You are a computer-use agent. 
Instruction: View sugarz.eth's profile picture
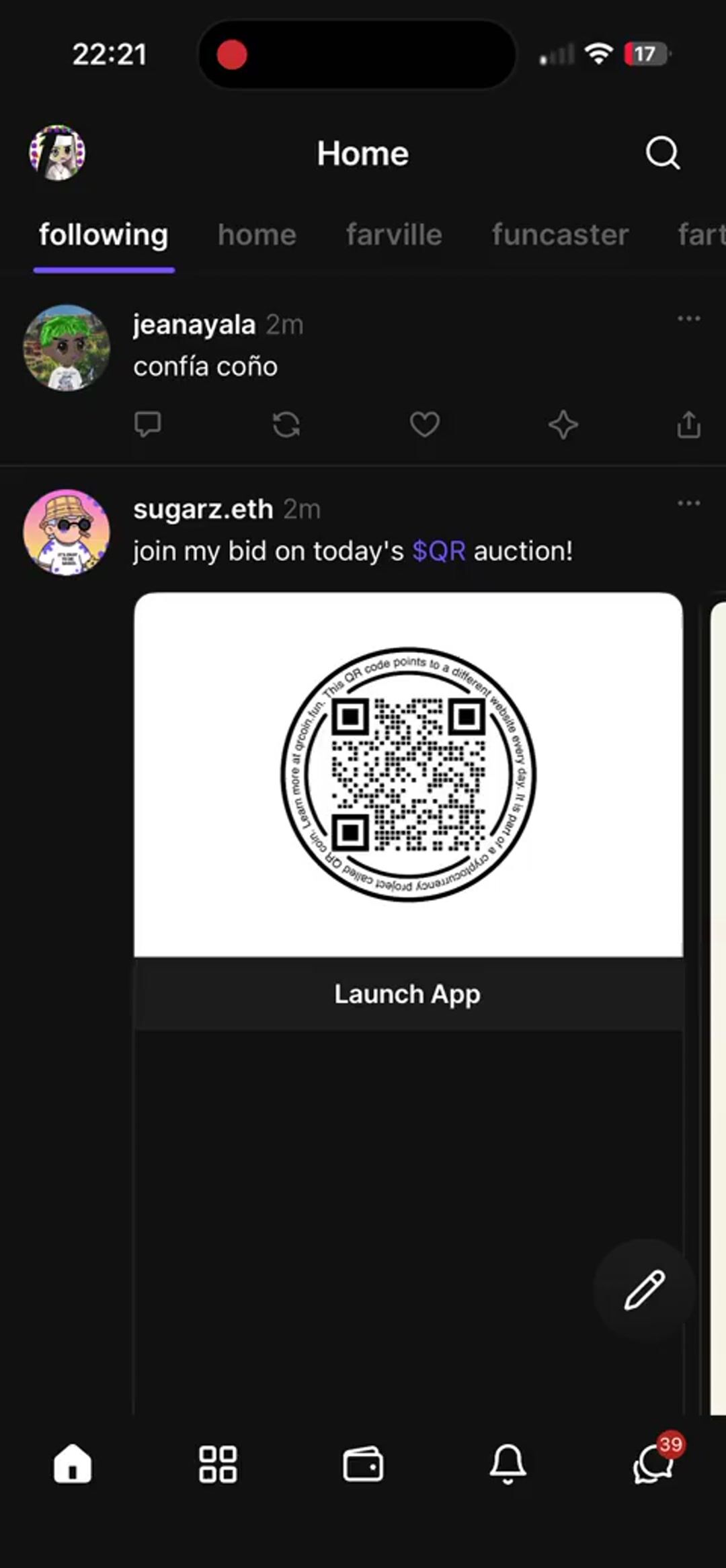(x=67, y=532)
